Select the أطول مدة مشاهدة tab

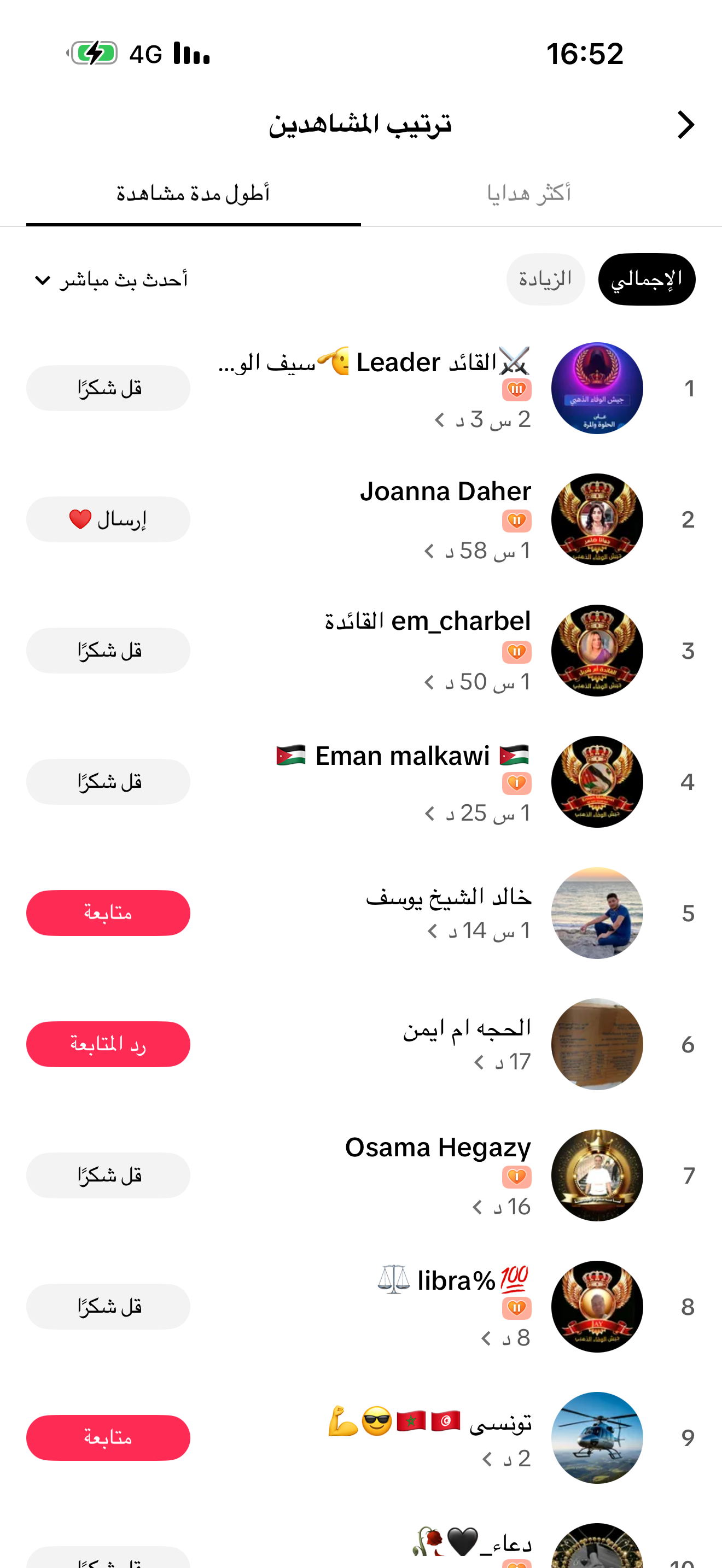tap(193, 194)
